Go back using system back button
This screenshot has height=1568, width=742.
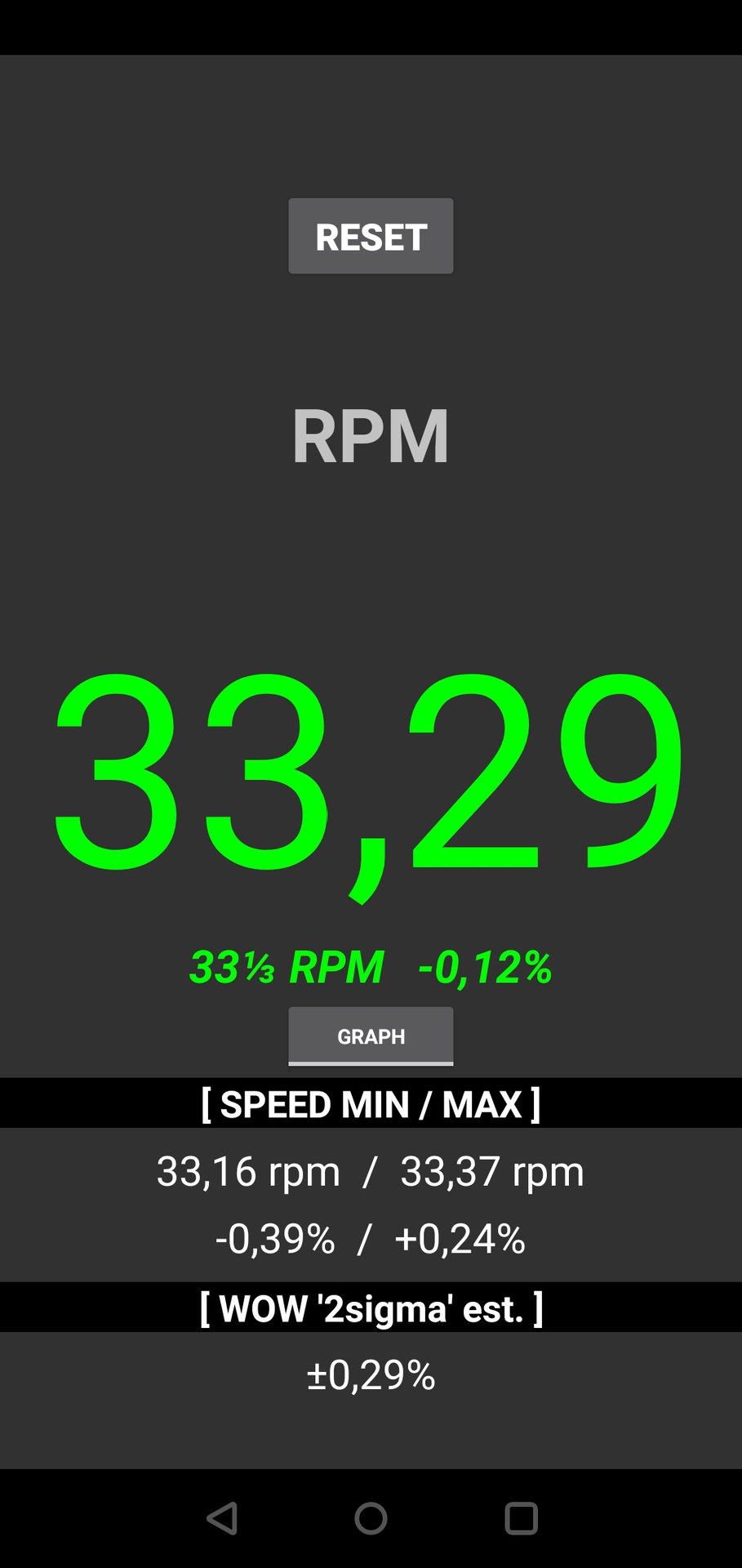click(222, 1518)
